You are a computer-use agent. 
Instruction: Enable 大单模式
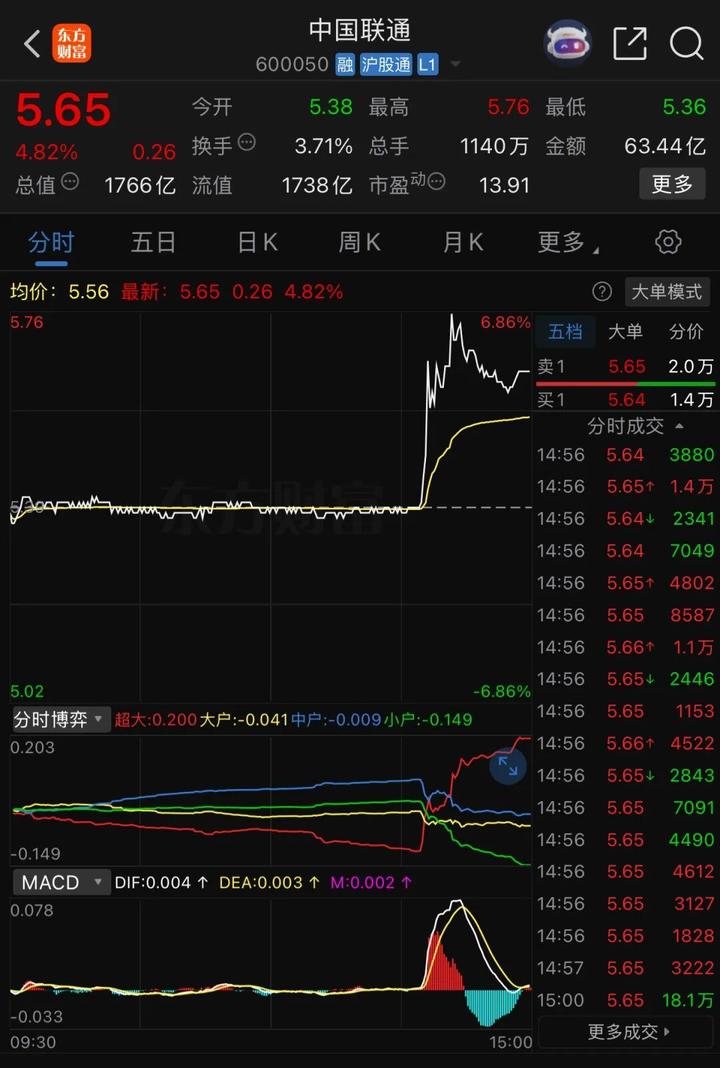pos(666,292)
